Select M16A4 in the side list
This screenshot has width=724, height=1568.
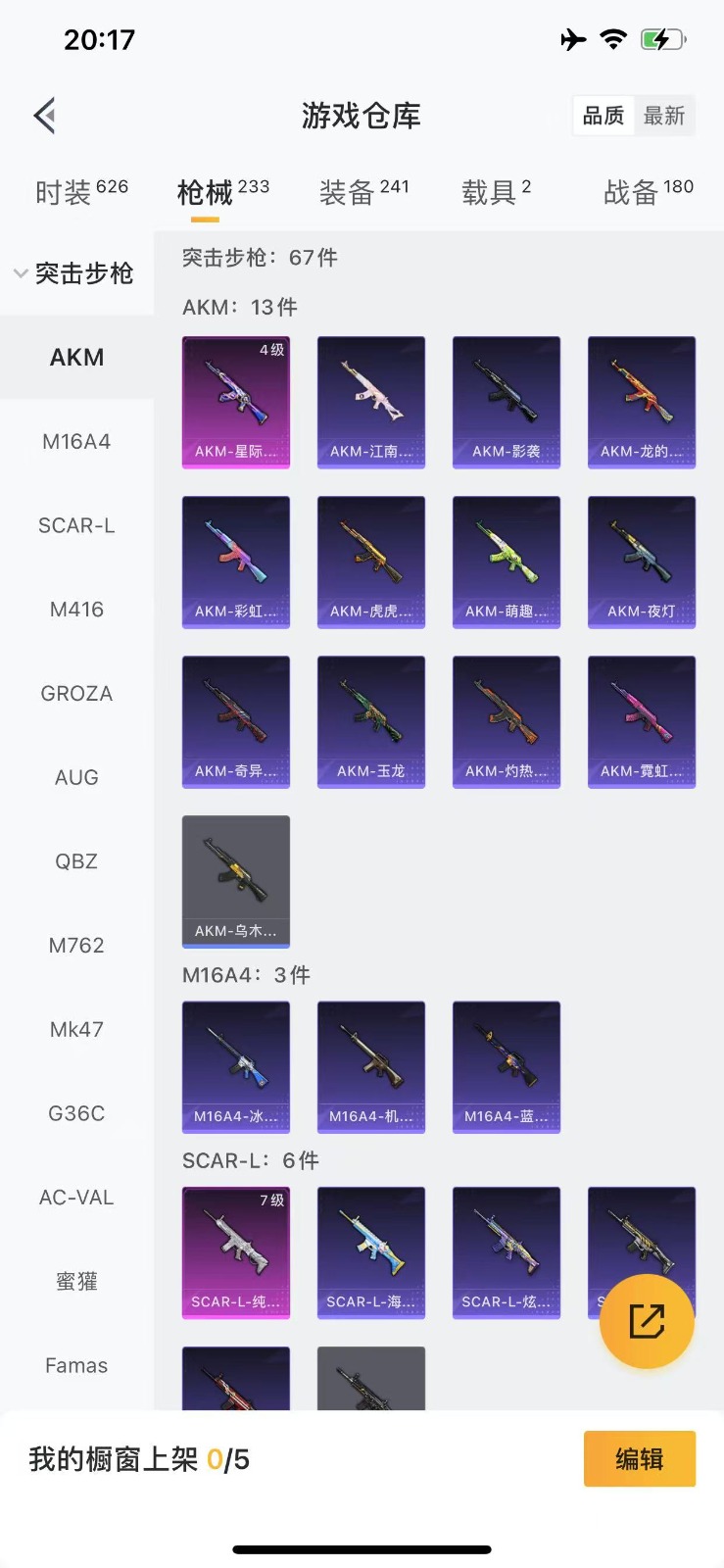[76, 442]
